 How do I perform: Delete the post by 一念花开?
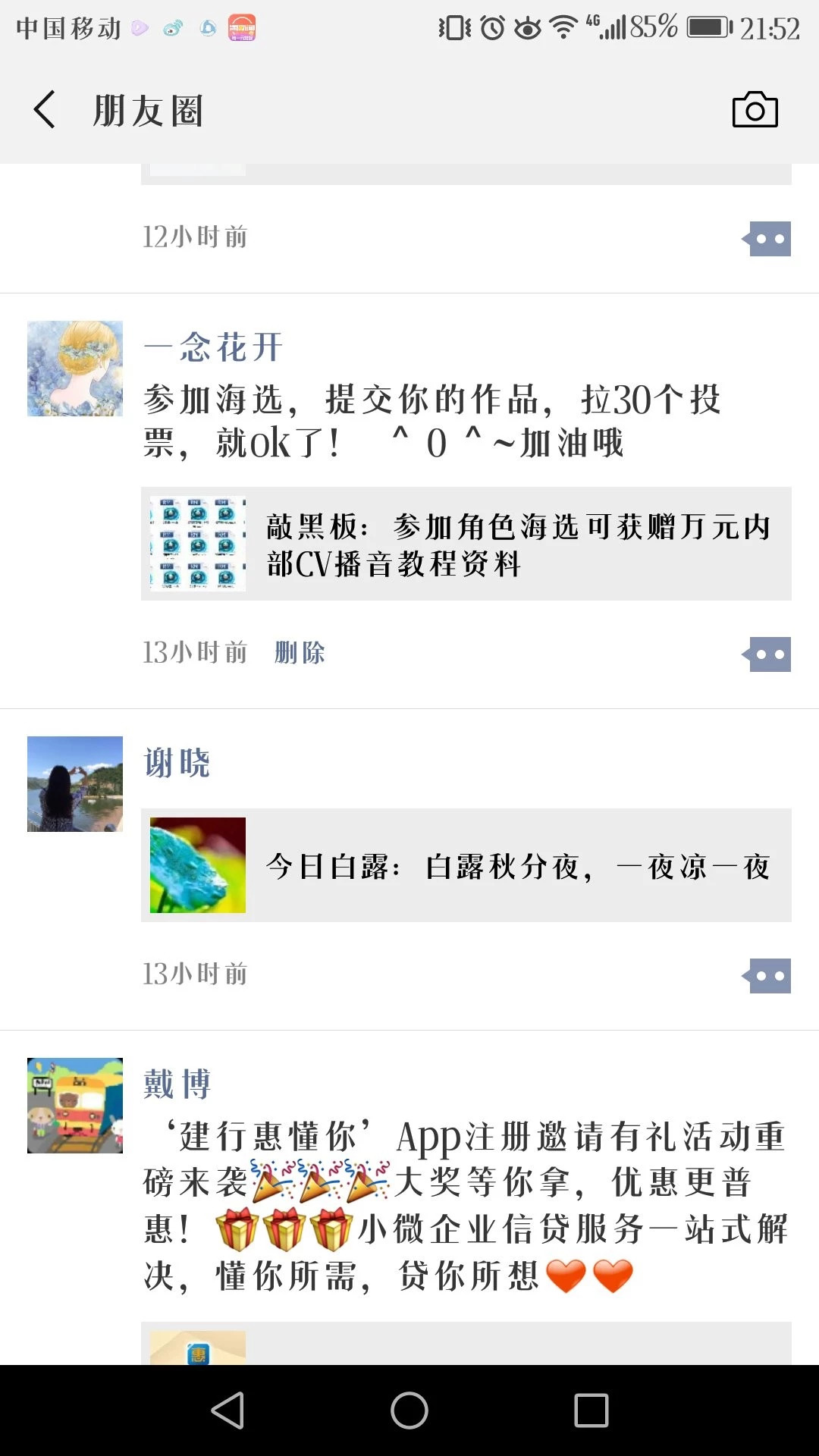click(300, 652)
